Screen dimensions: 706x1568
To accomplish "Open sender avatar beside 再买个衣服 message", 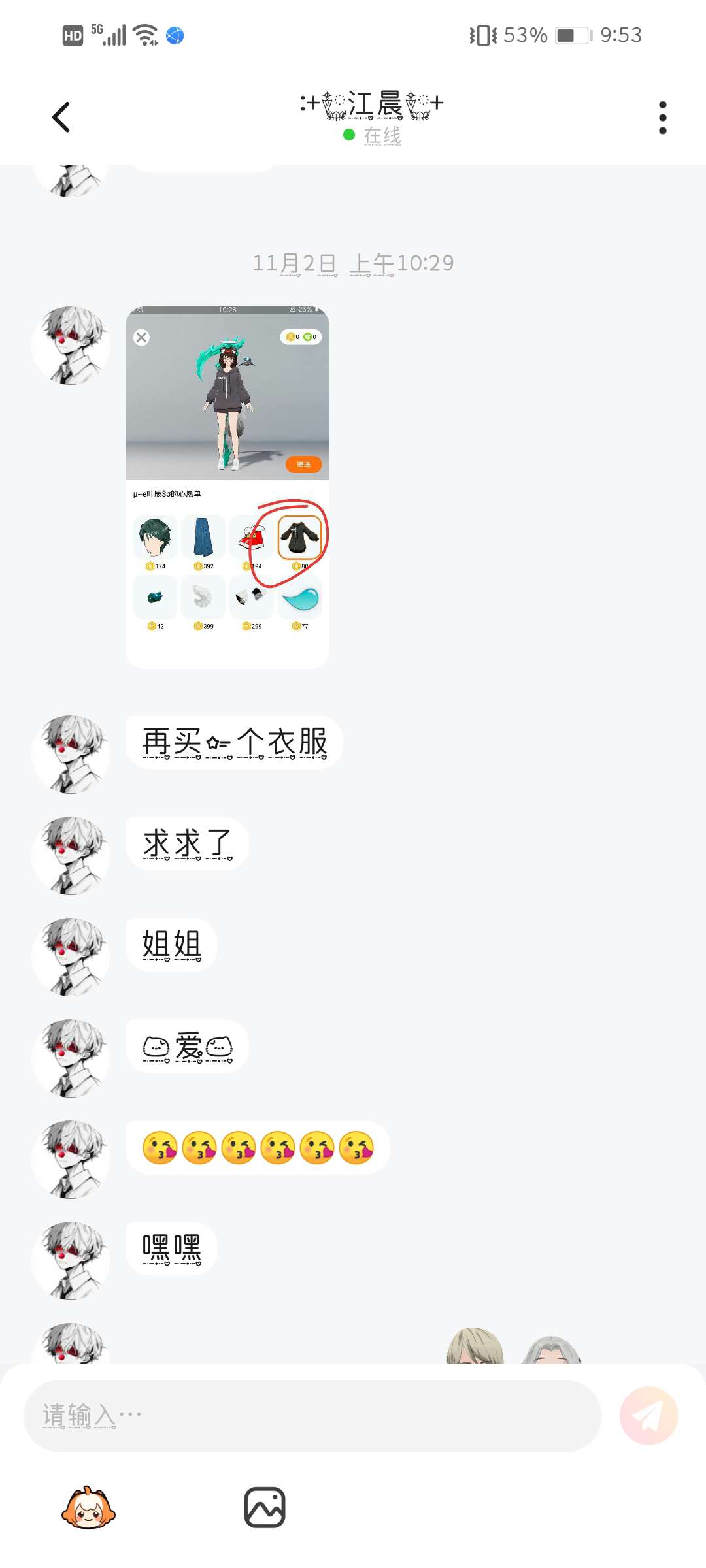I will pyautogui.click(x=71, y=754).
